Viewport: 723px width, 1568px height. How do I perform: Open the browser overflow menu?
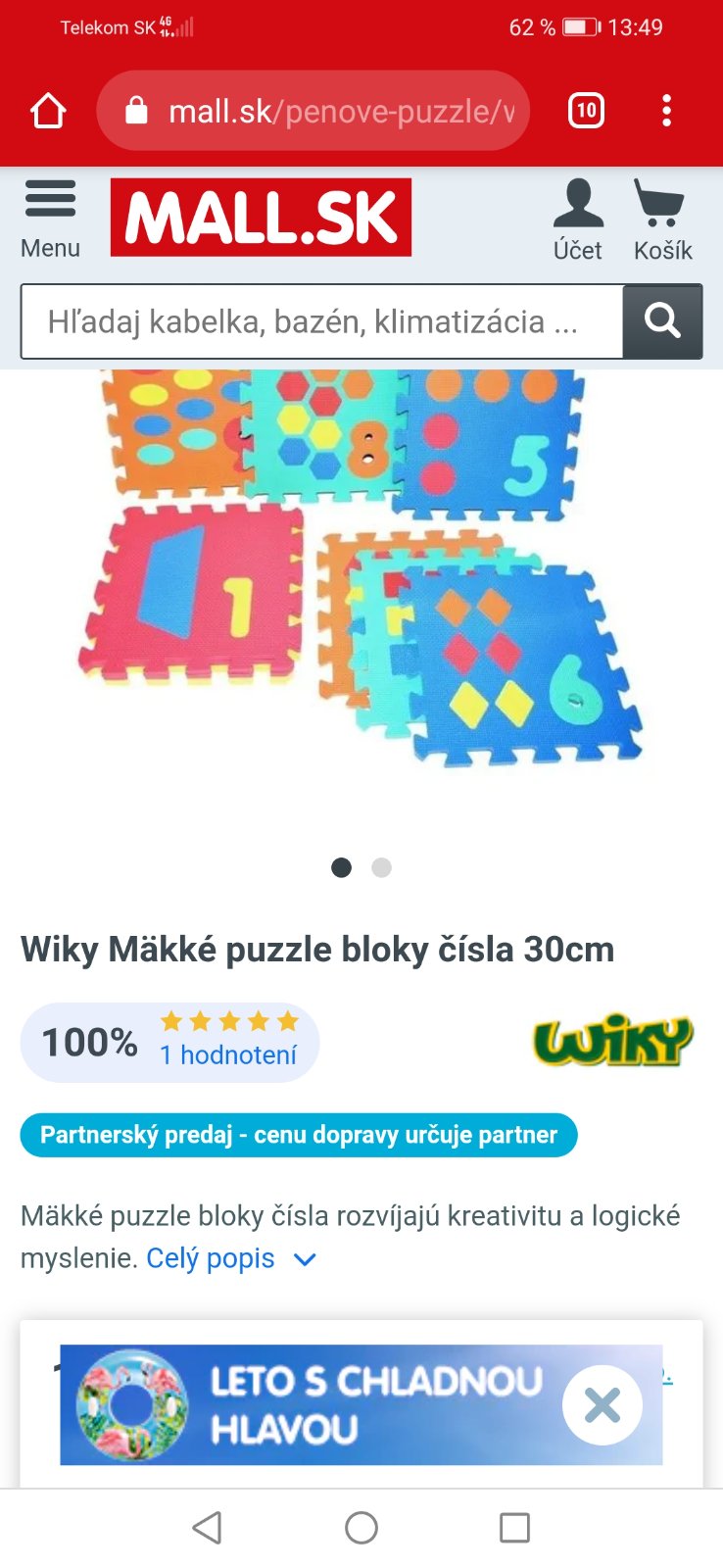666,111
